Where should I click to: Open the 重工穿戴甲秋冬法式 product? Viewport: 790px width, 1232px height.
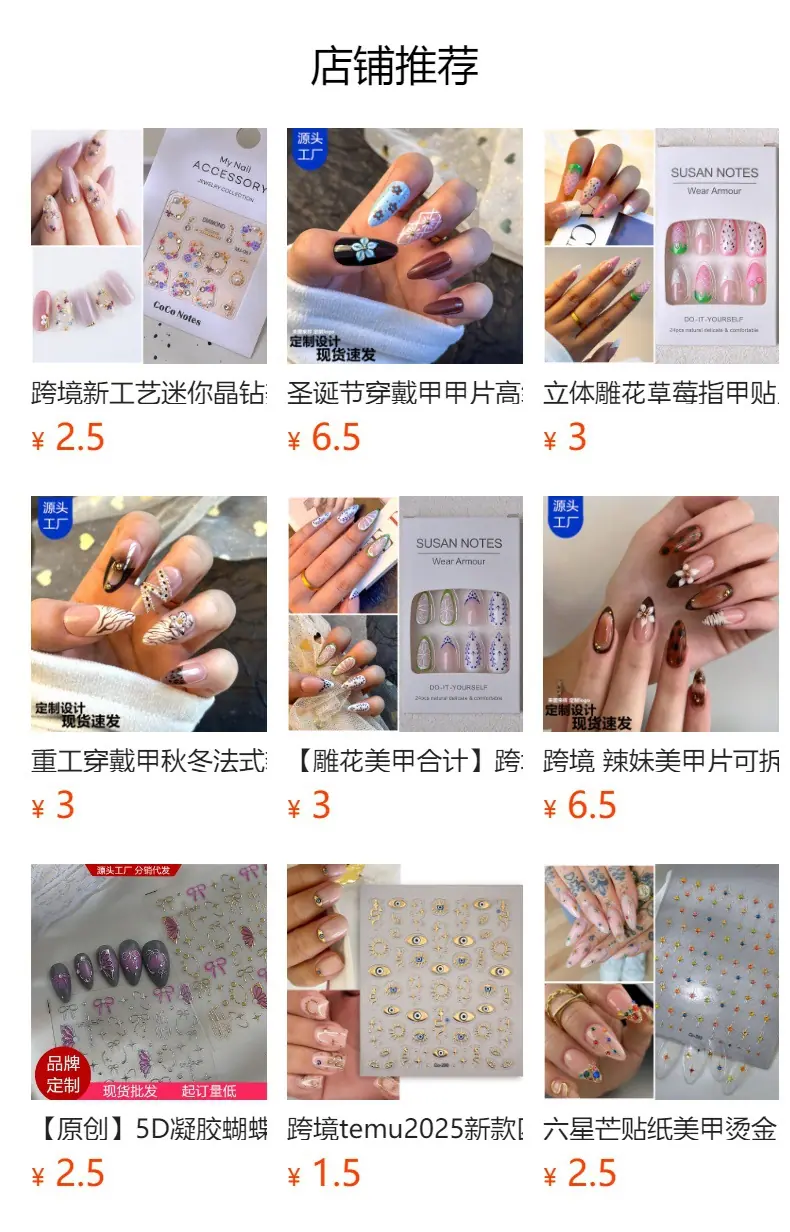coord(149,660)
